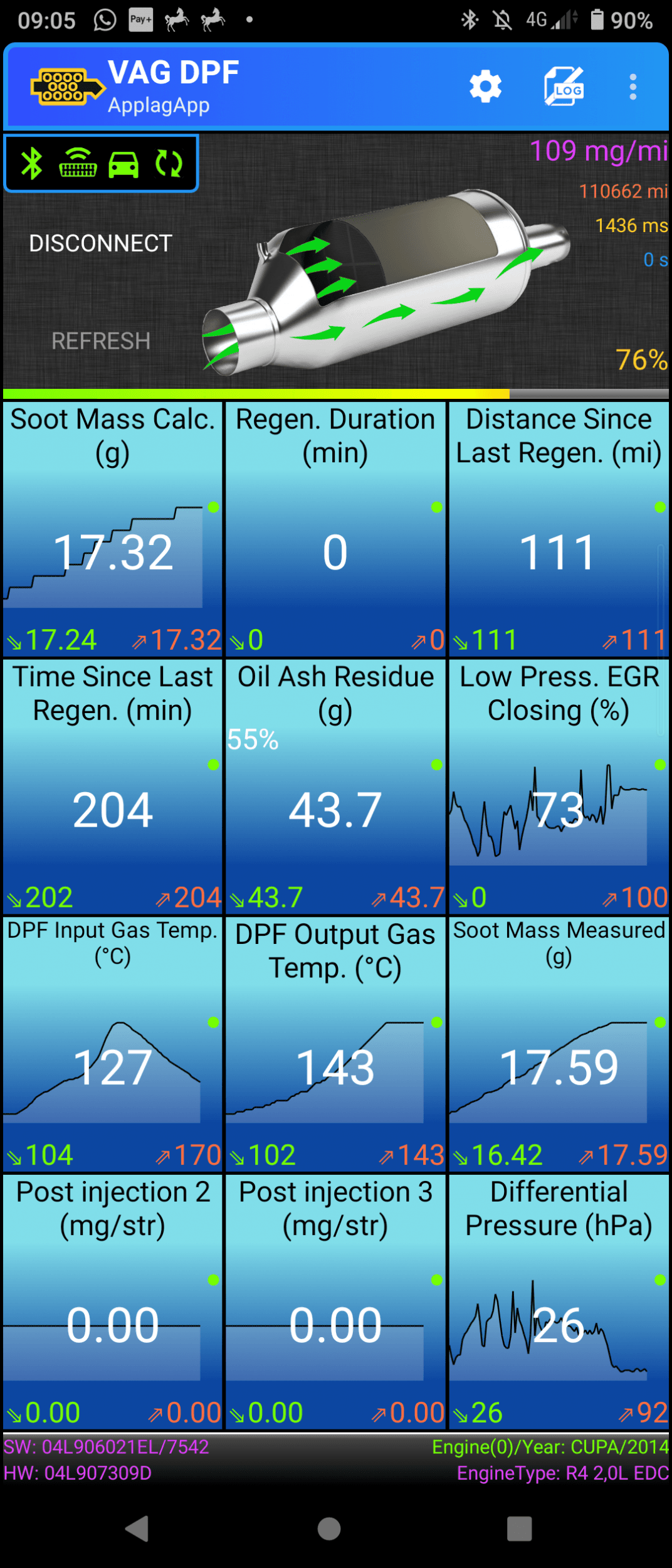Open the three-dot overflow menu
Image resolution: width=672 pixels, height=1568 pixels.
633,87
